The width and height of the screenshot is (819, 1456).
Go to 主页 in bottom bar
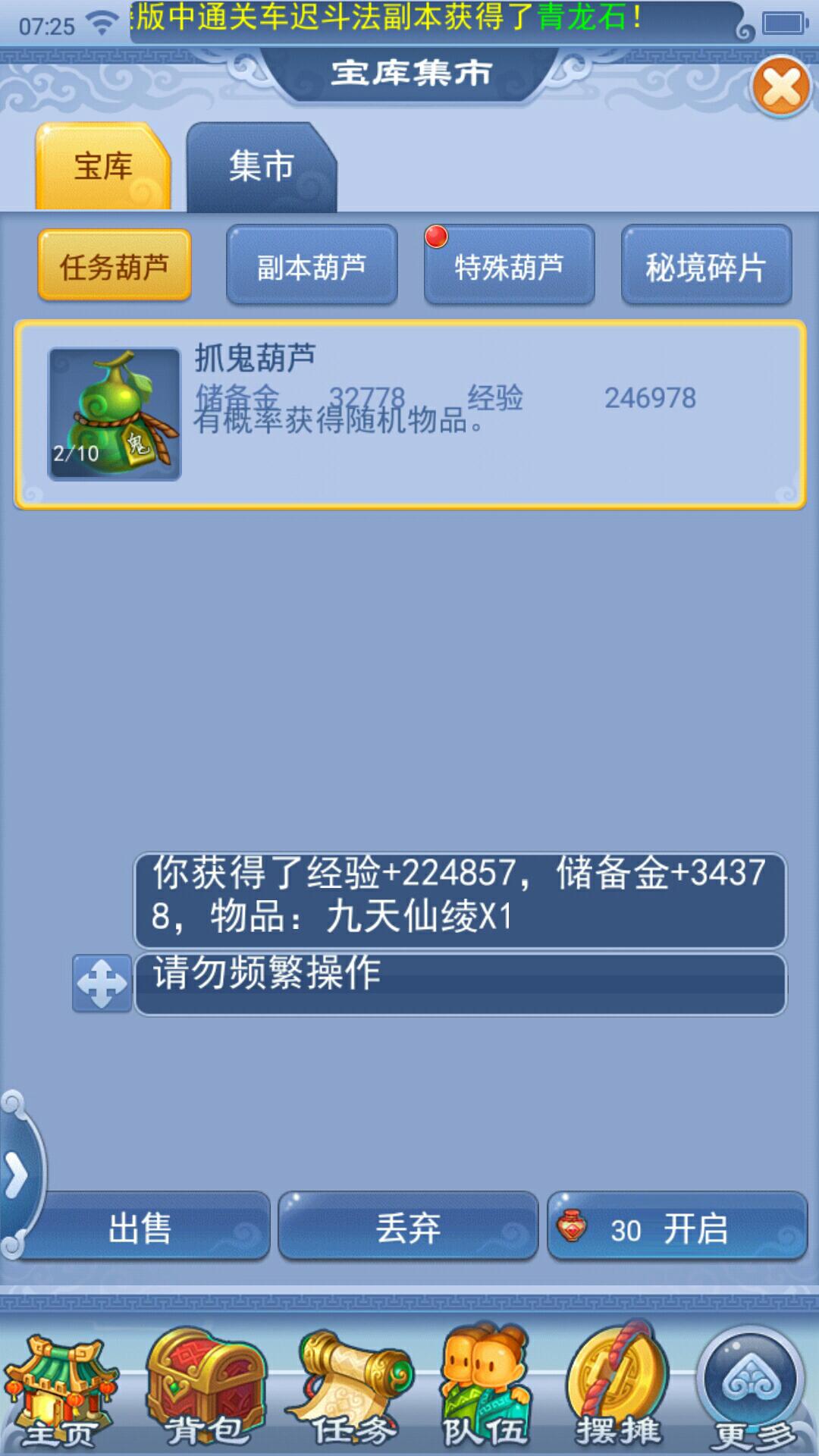(x=59, y=1392)
